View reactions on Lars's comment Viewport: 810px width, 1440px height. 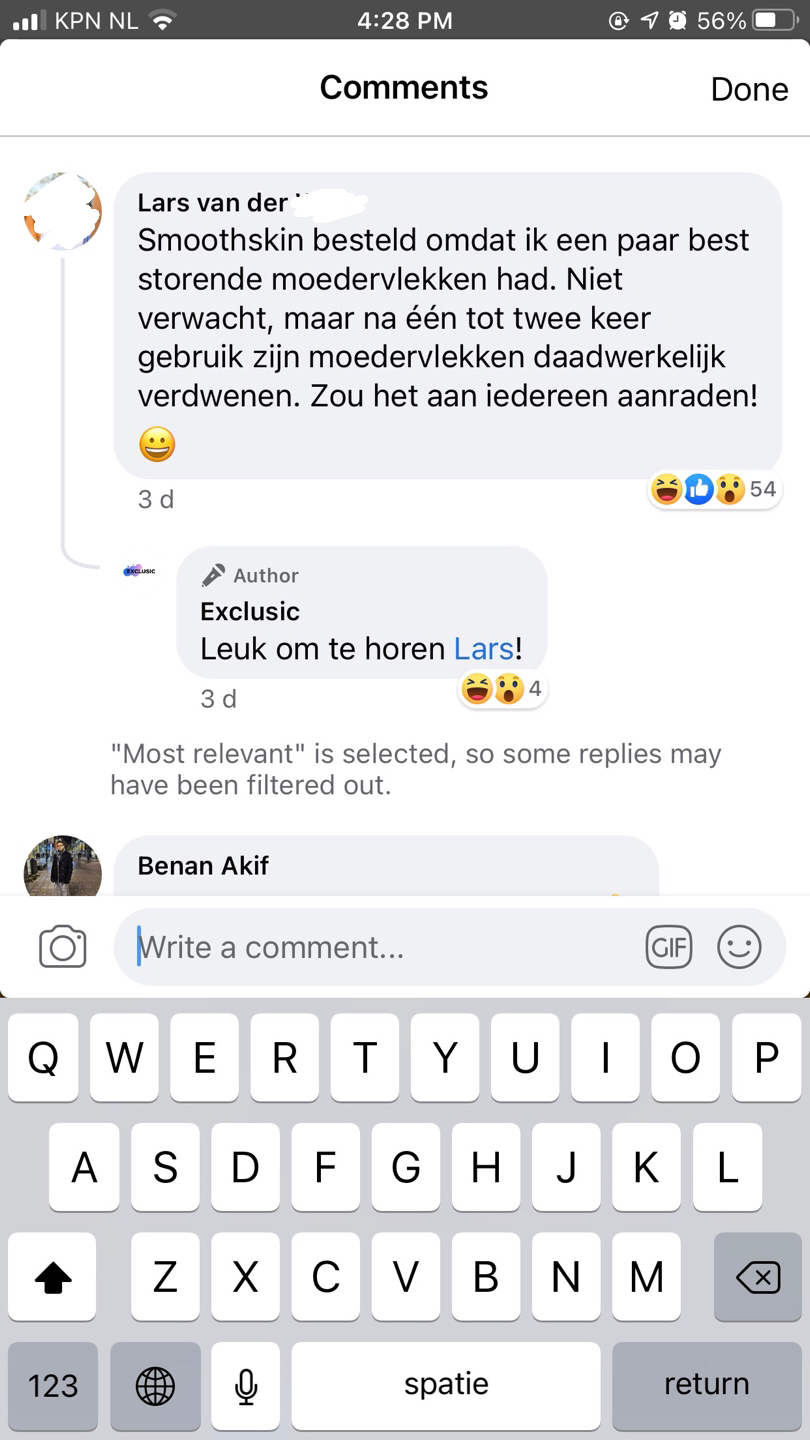714,489
